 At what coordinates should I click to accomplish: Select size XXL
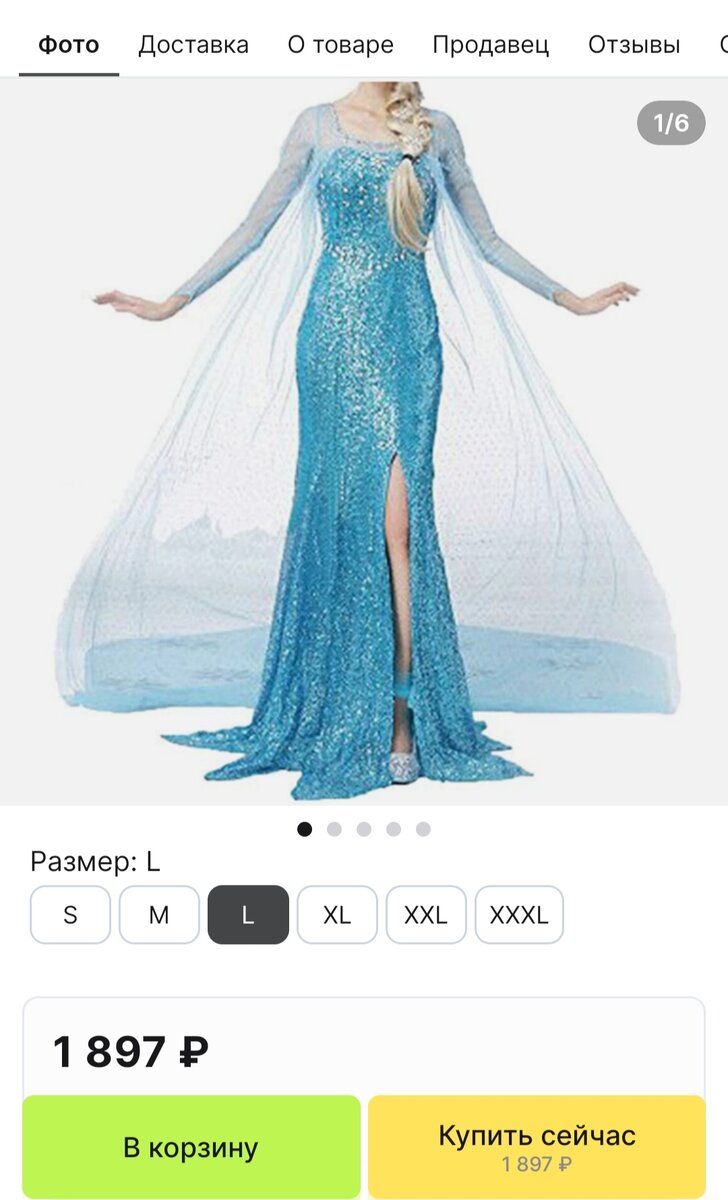click(x=426, y=915)
